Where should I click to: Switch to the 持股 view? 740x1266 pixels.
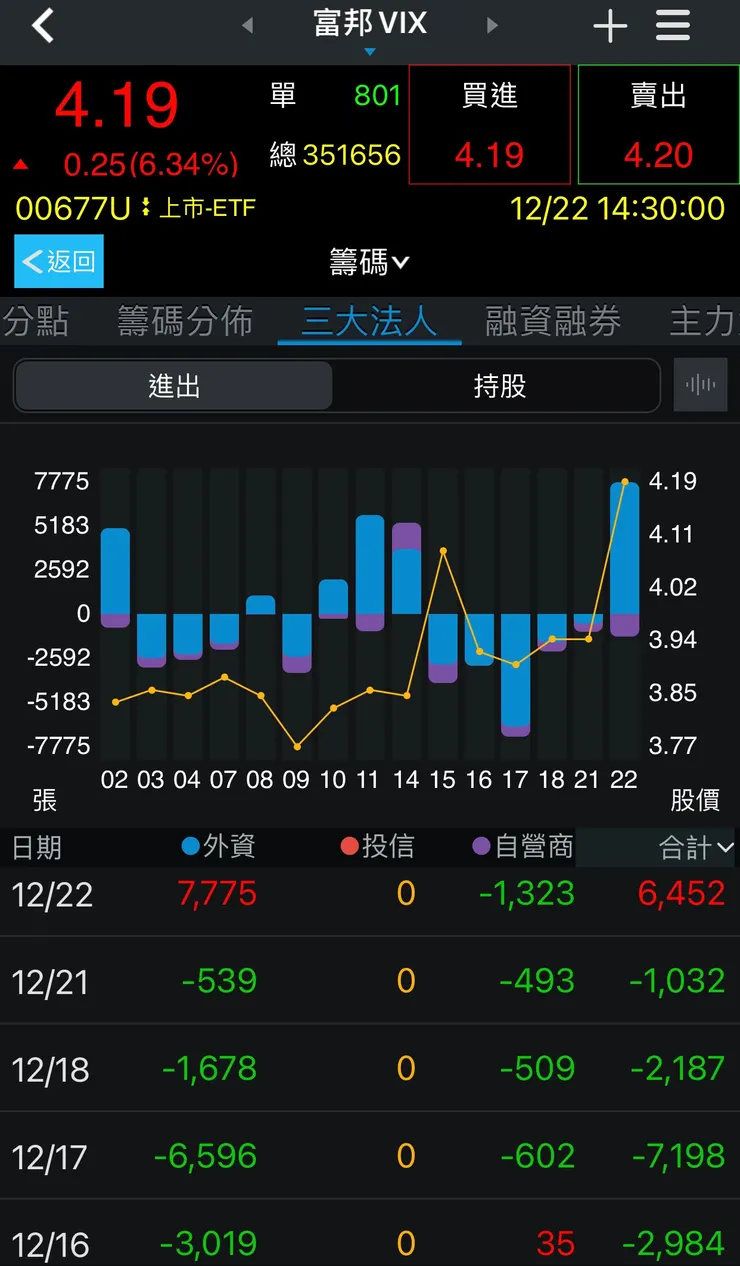coord(498,385)
